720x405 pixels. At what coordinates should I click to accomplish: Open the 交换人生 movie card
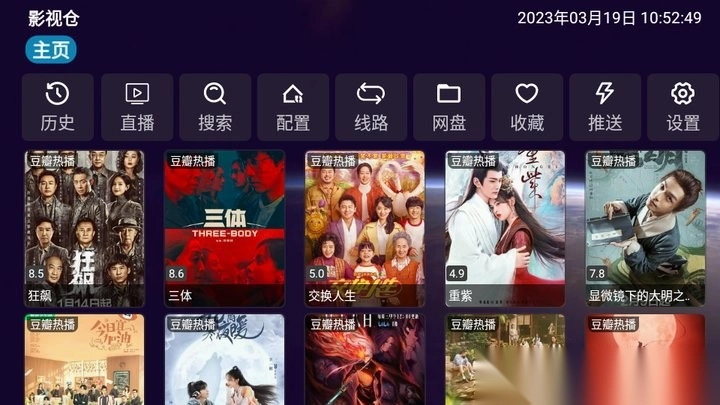pos(364,228)
